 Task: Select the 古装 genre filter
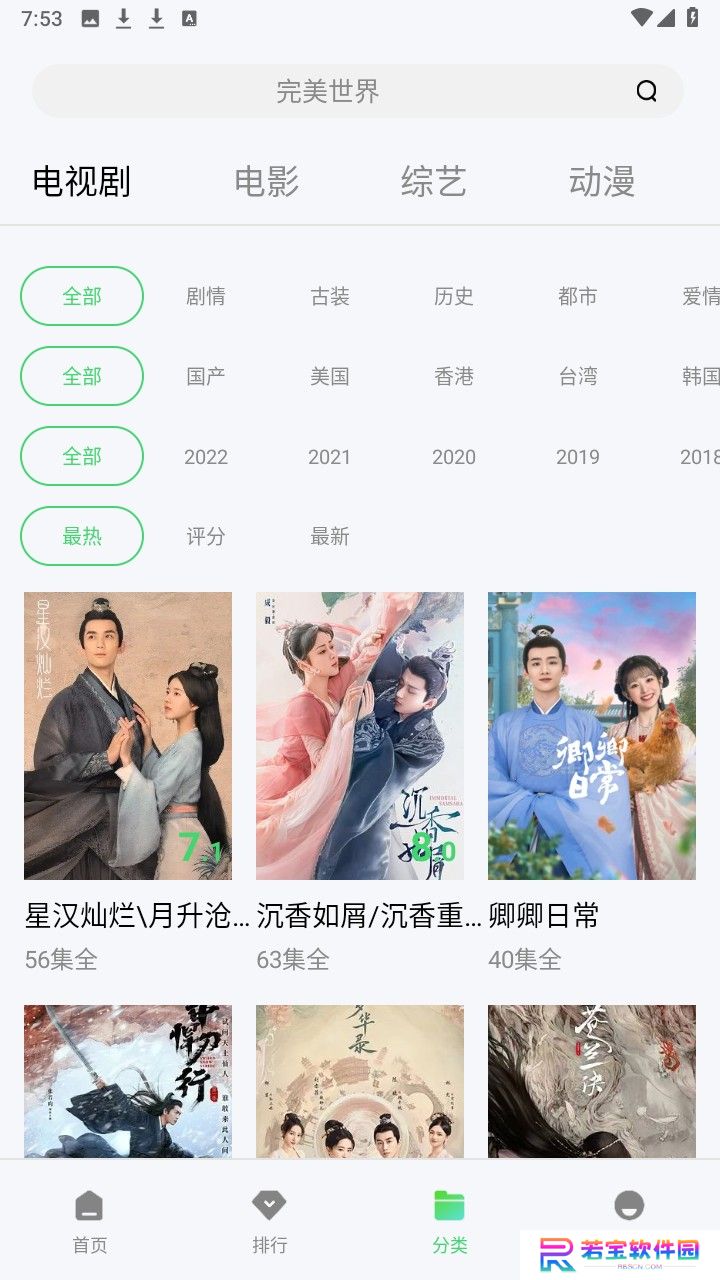pyautogui.click(x=330, y=296)
